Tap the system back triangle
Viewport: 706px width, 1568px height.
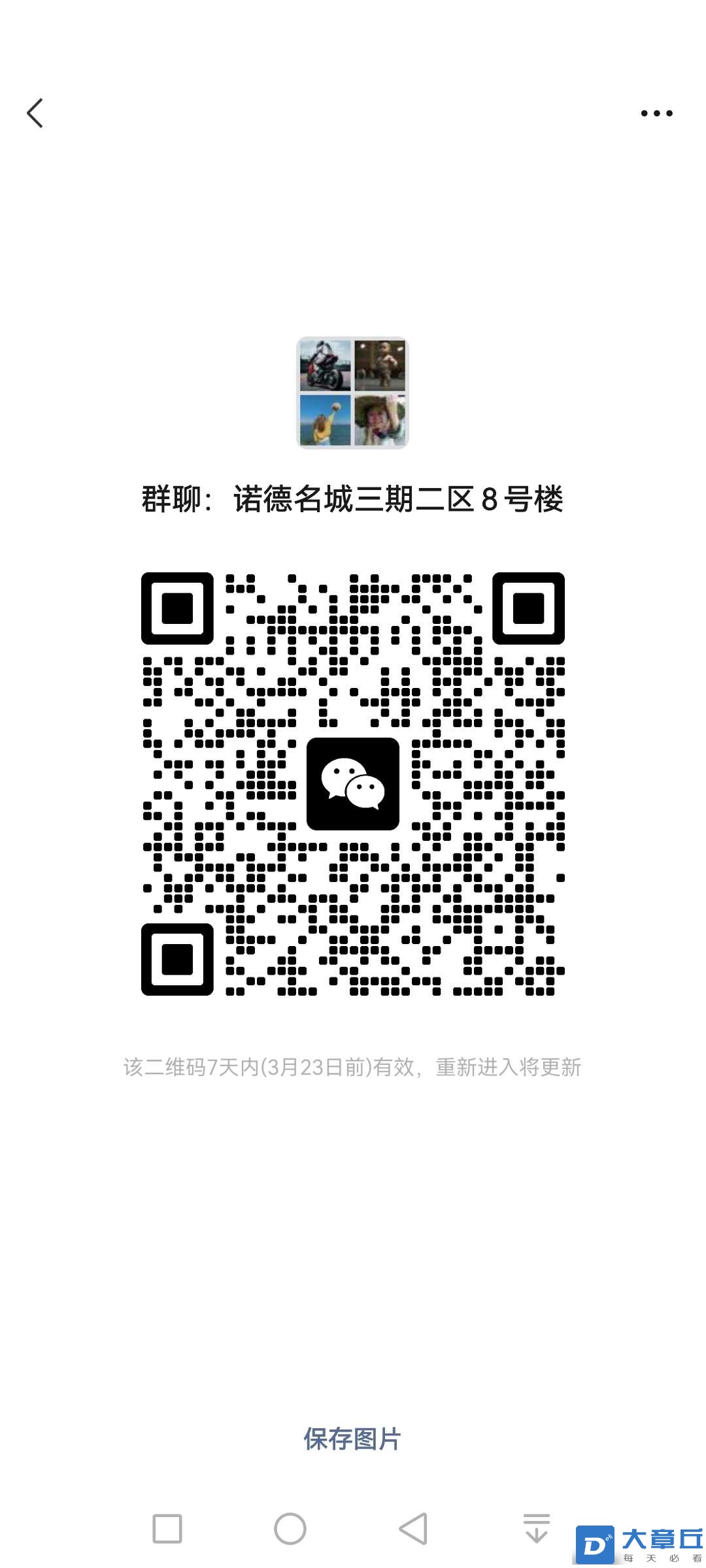pyautogui.click(x=413, y=1529)
